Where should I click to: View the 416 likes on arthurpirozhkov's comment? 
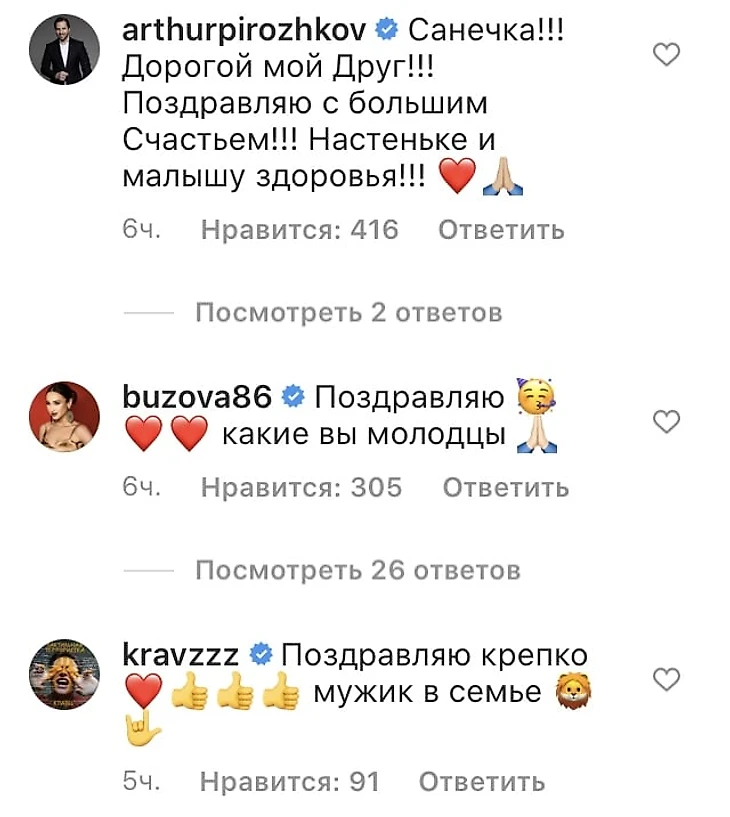pyautogui.click(x=299, y=230)
